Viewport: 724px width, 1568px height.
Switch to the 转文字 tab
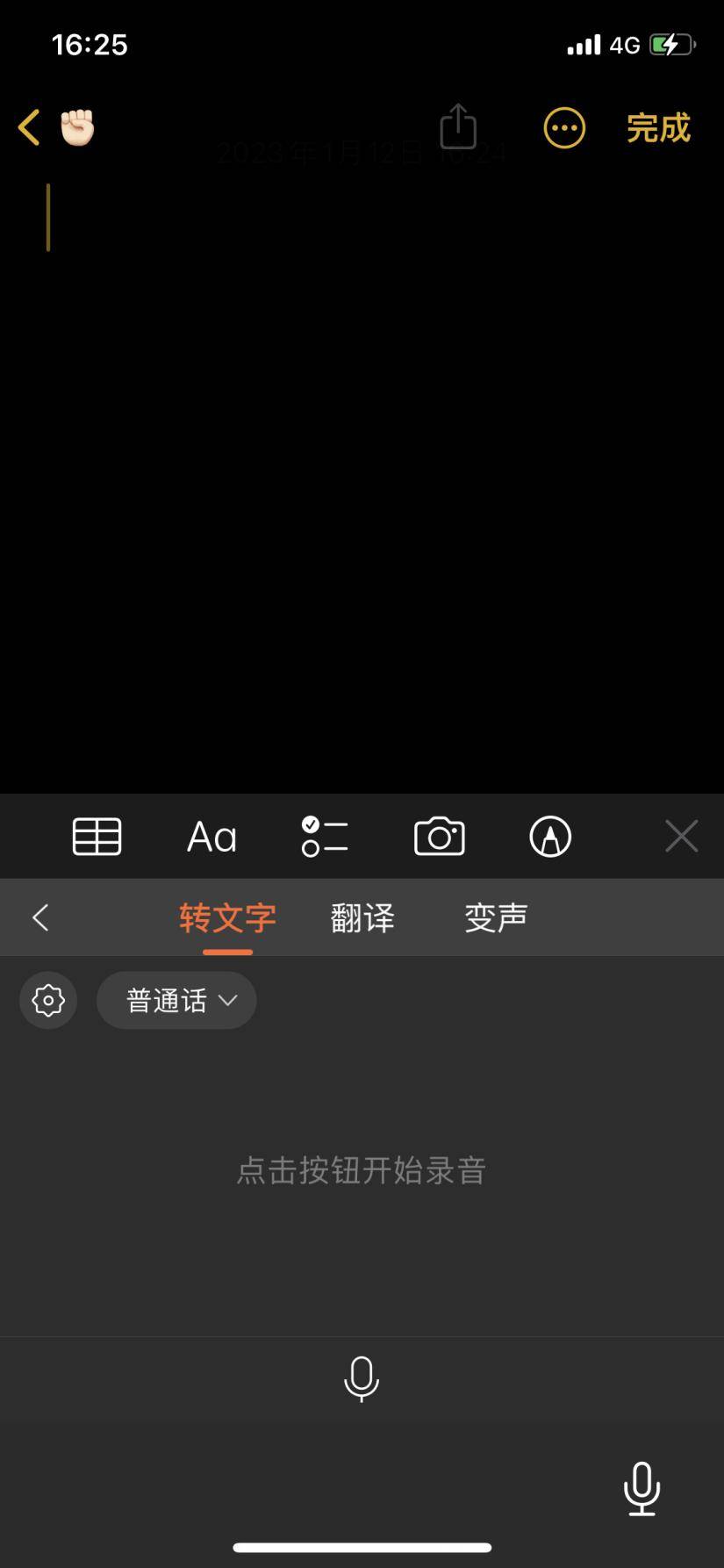point(227,917)
